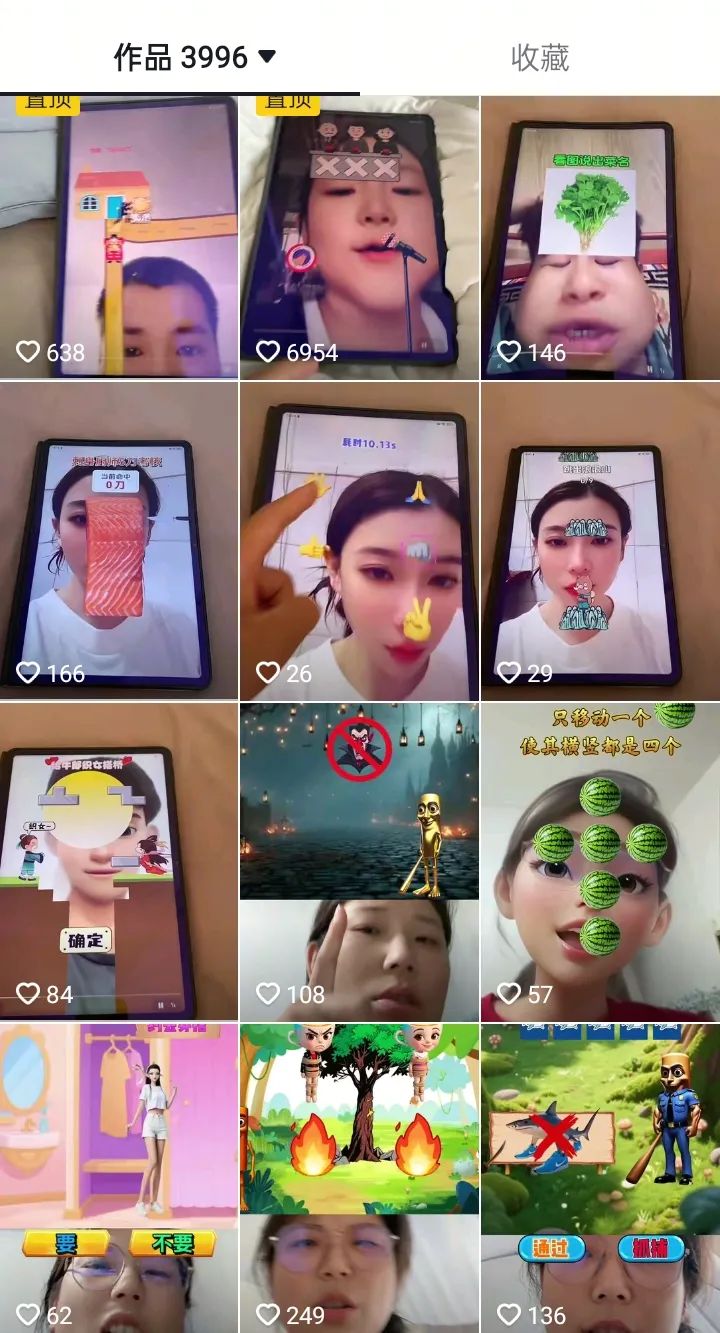Image resolution: width=720 pixels, height=1333 pixels.
Task: Open the 确定 puzzle video with 84 likes
Action: 119,862
